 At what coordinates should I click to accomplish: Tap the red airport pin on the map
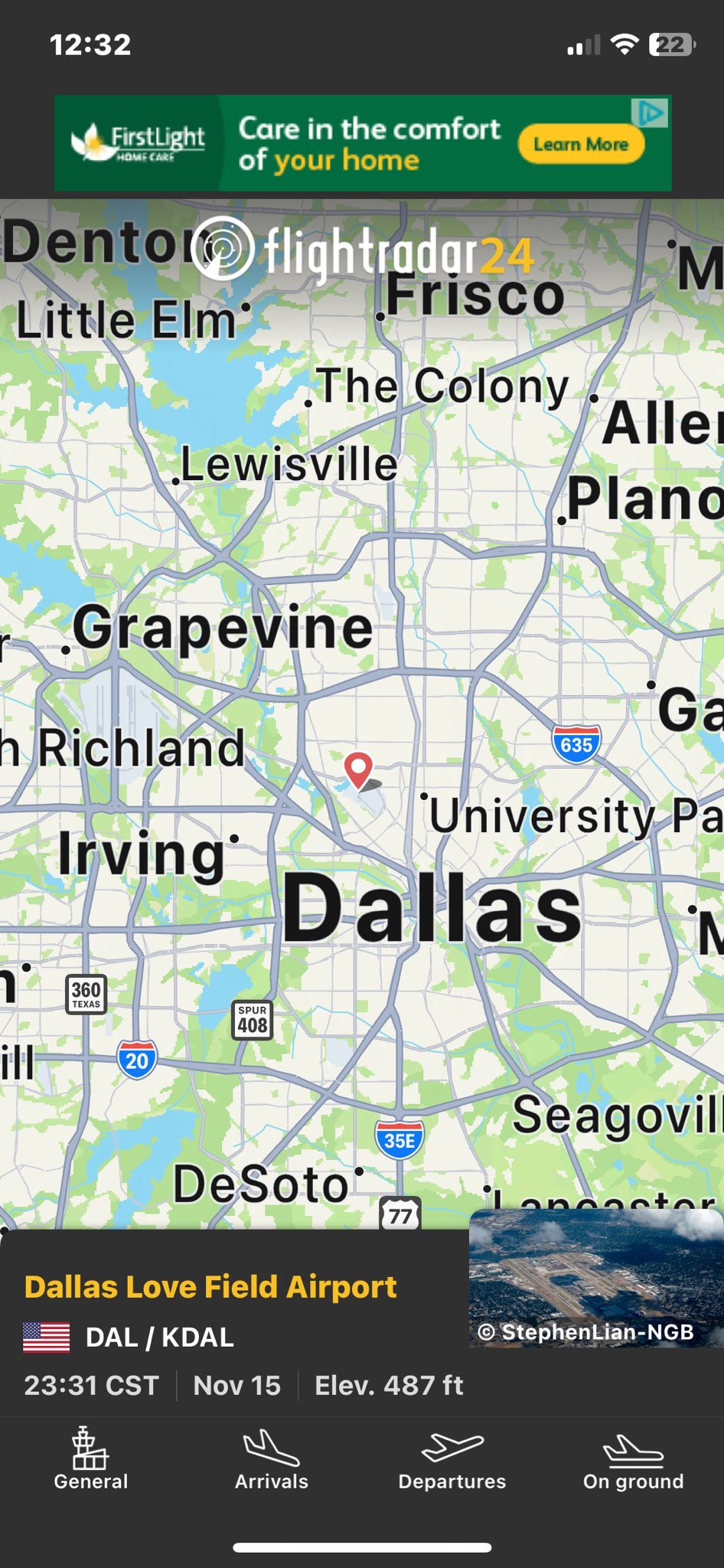(x=358, y=769)
